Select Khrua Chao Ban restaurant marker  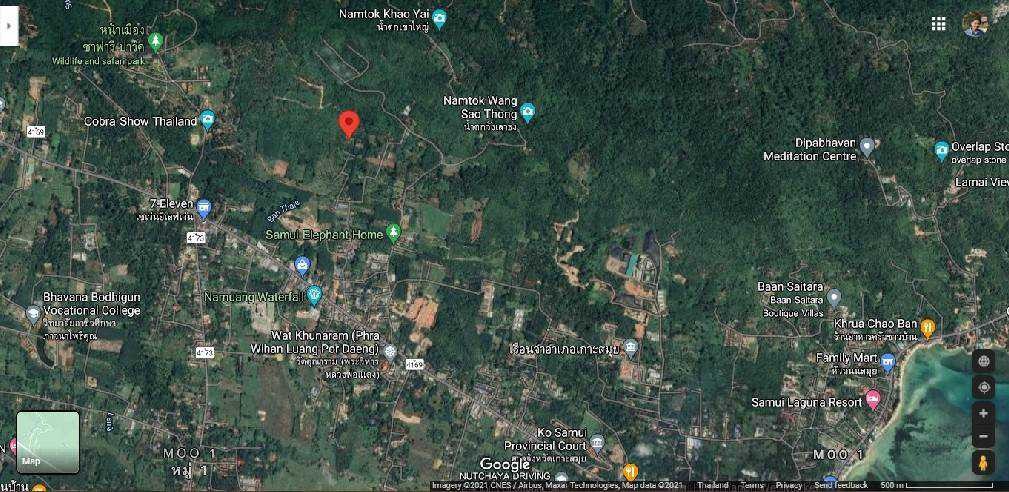927,326
